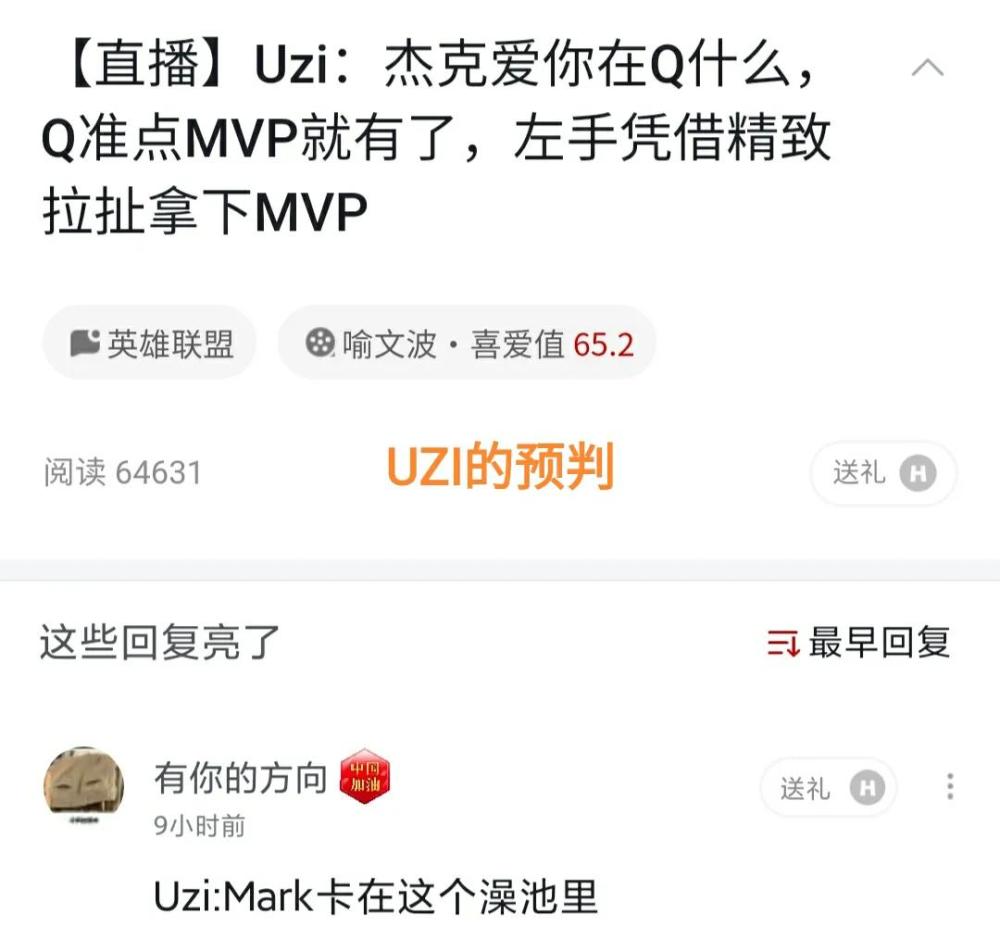Open the 英雄联盟 topic chip
The width and height of the screenshot is (1000, 939).
tap(149, 343)
